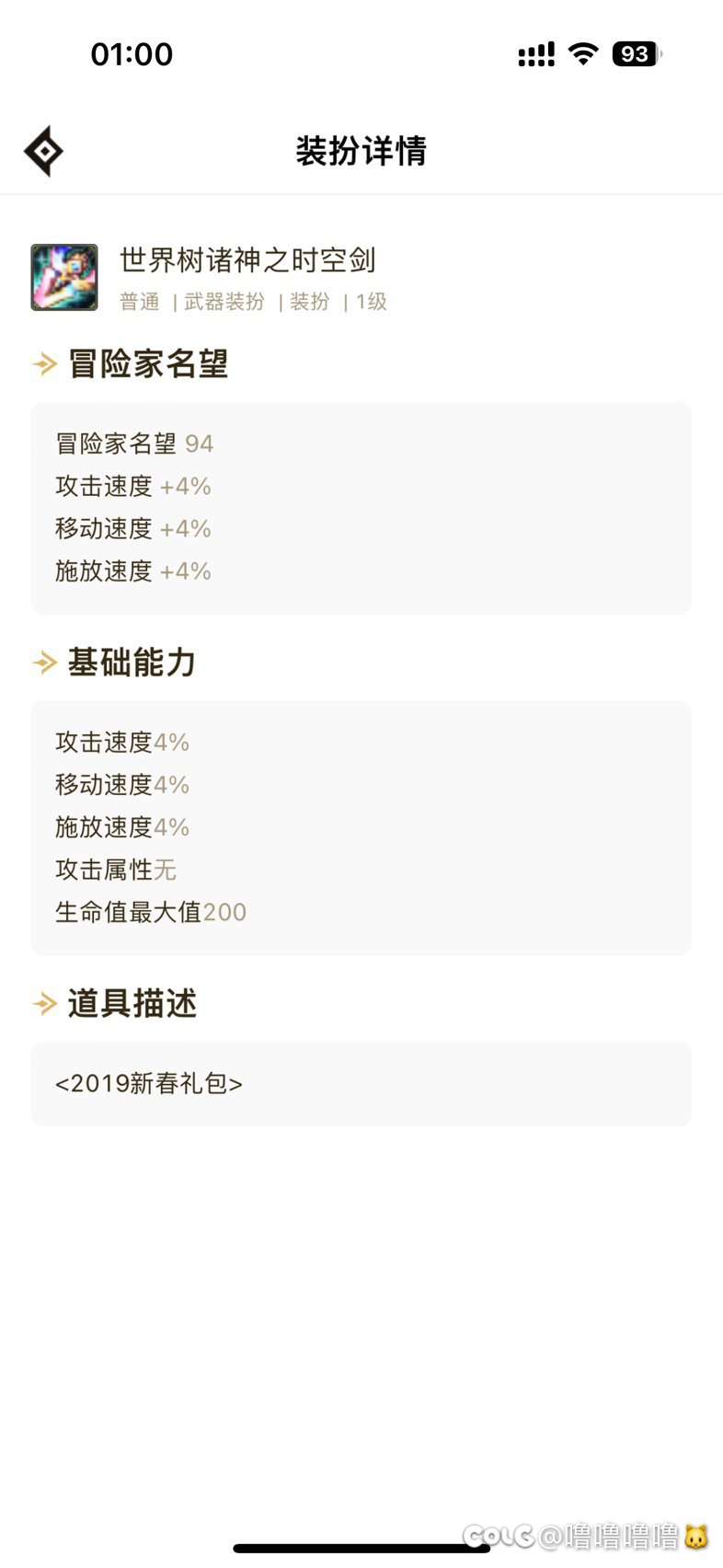Tap the diamond back icon beside 装扮详情
The height and width of the screenshot is (1568, 723).
pyautogui.click(x=43, y=151)
